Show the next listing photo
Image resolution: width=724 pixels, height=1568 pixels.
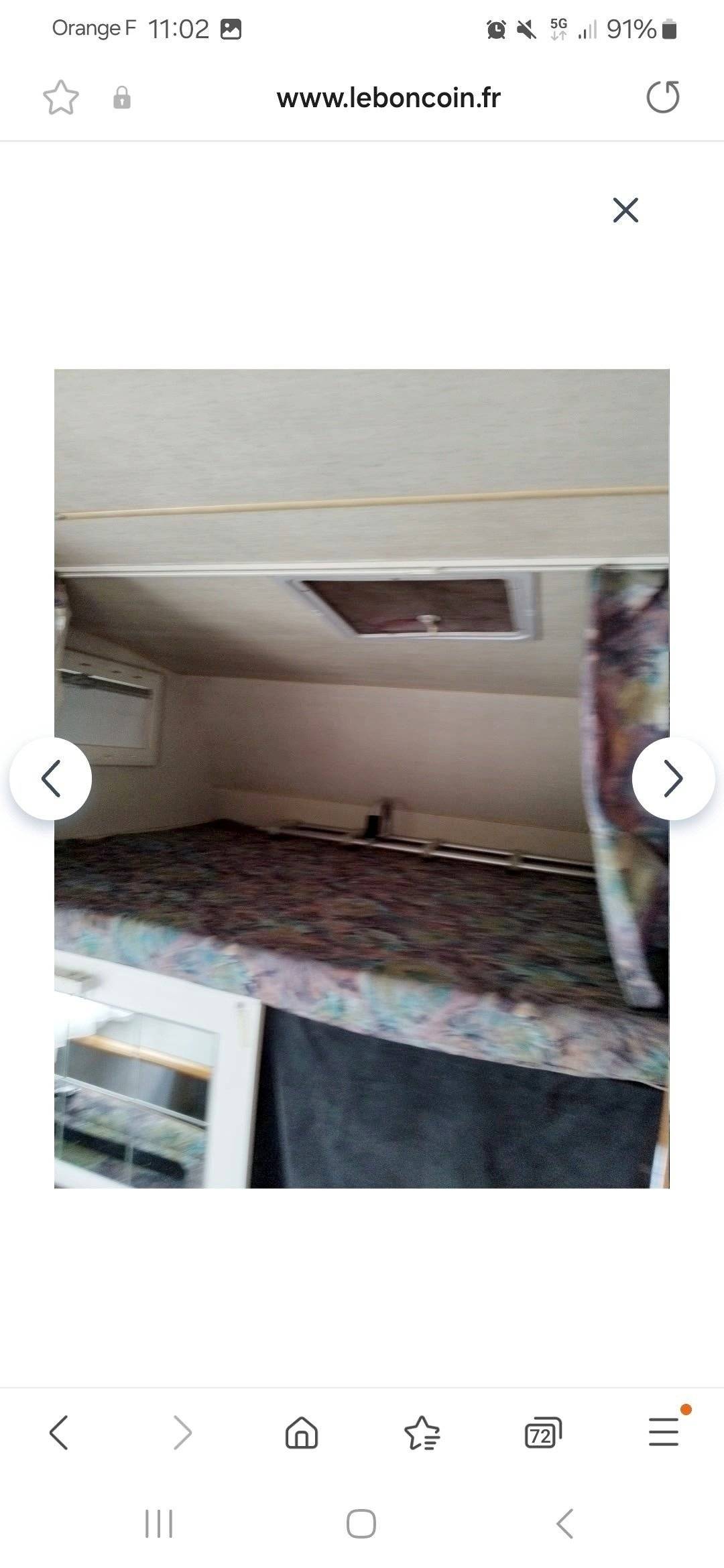pyautogui.click(x=673, y=779)
